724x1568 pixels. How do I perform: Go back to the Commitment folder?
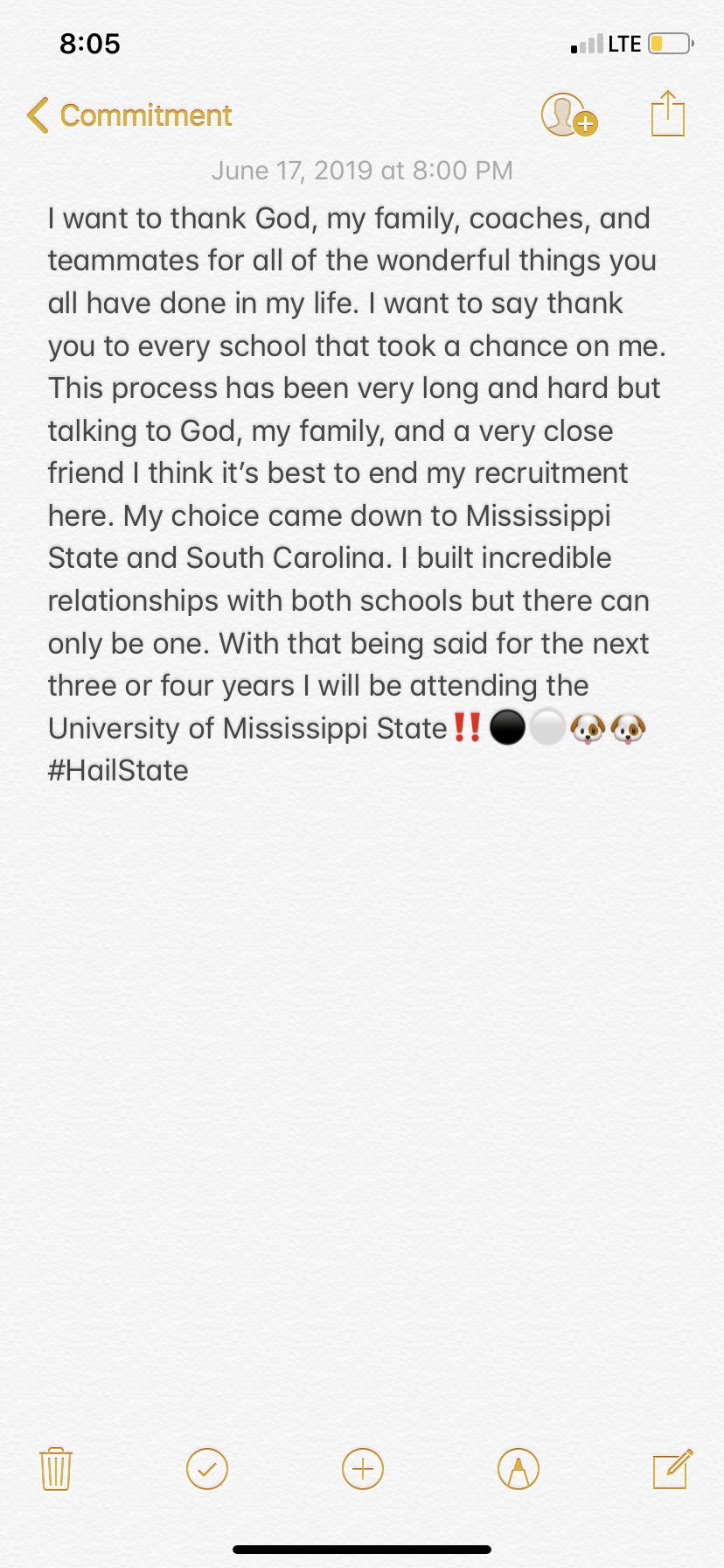coord(129,115)
